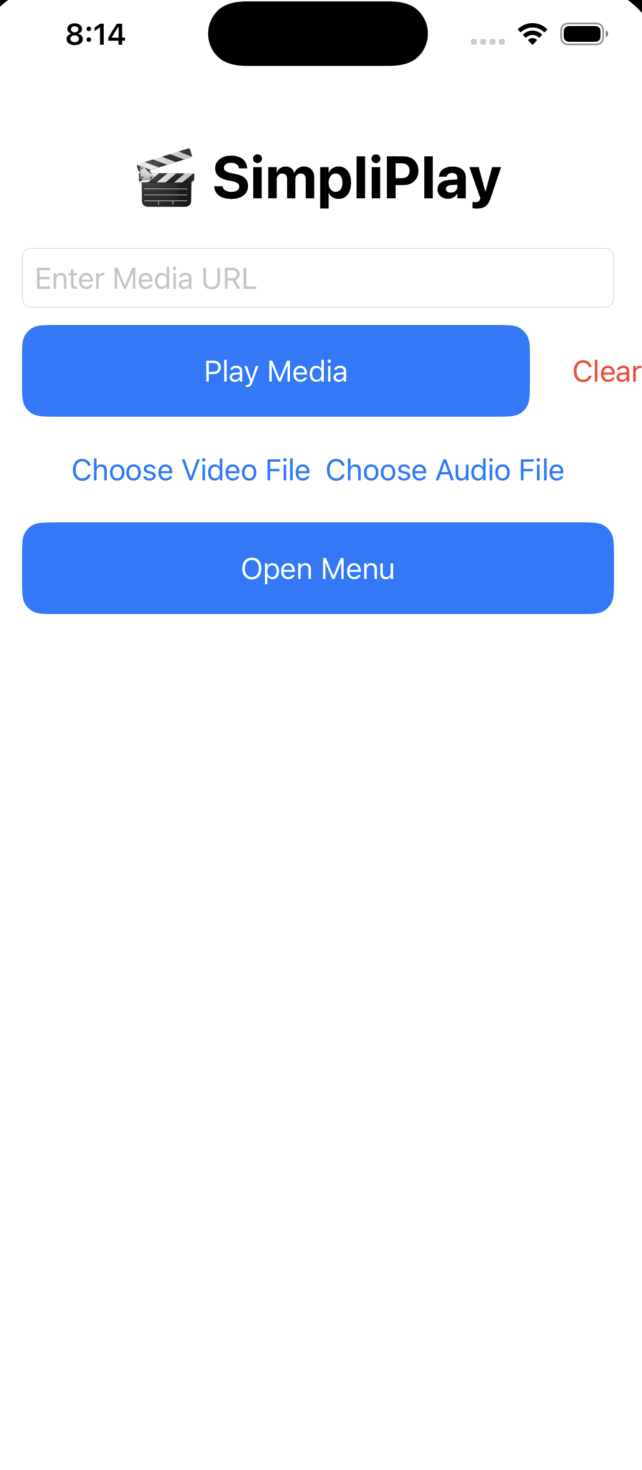Clear the entered URL

coord(606,371)
